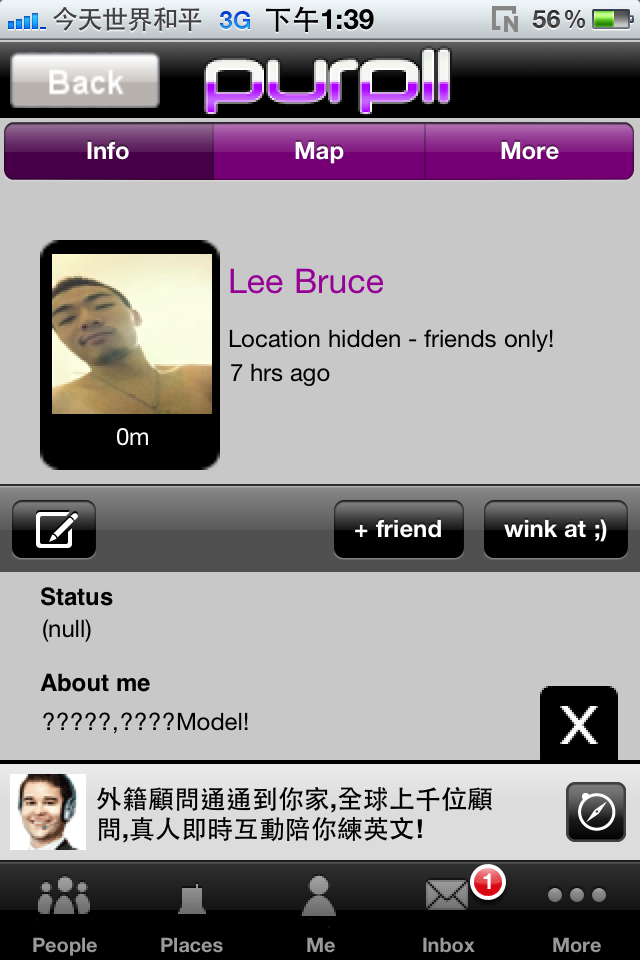The image size is (640, 960).
Task: Add Lee Bruce as a friend
Action: click(398, 529)
